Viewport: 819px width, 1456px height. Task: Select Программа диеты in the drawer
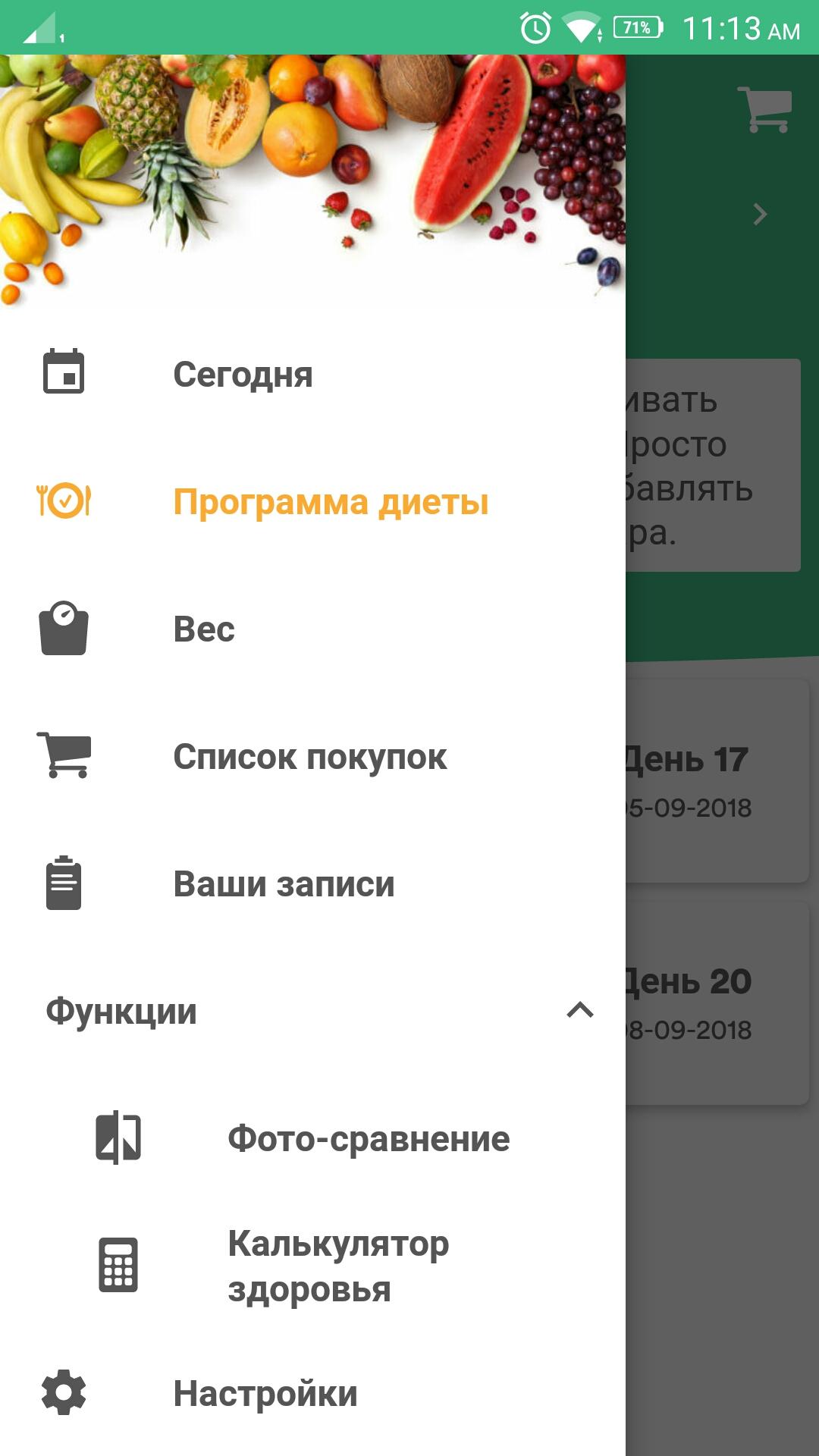pyautogui.click(x=331, y=501)
